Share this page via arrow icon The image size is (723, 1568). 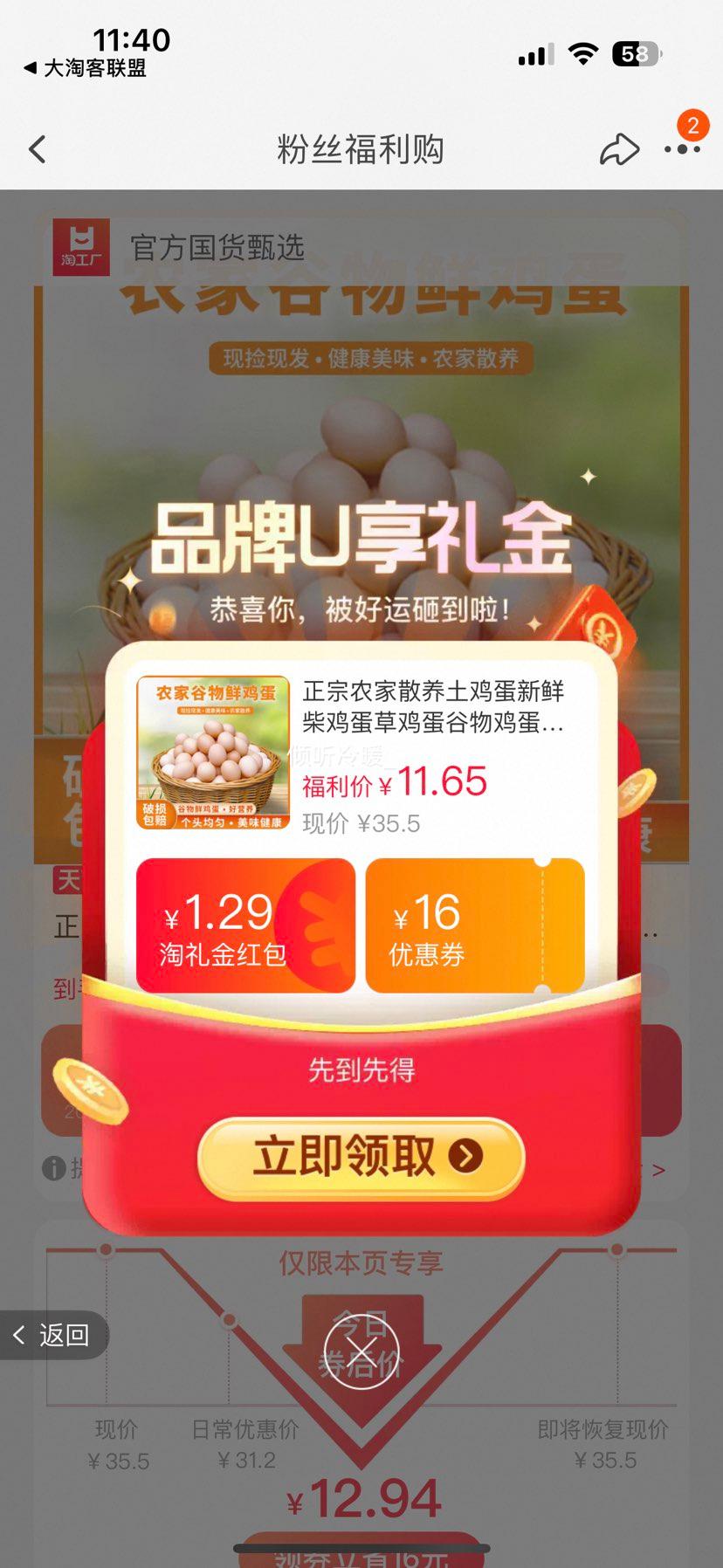click(619, 149)
